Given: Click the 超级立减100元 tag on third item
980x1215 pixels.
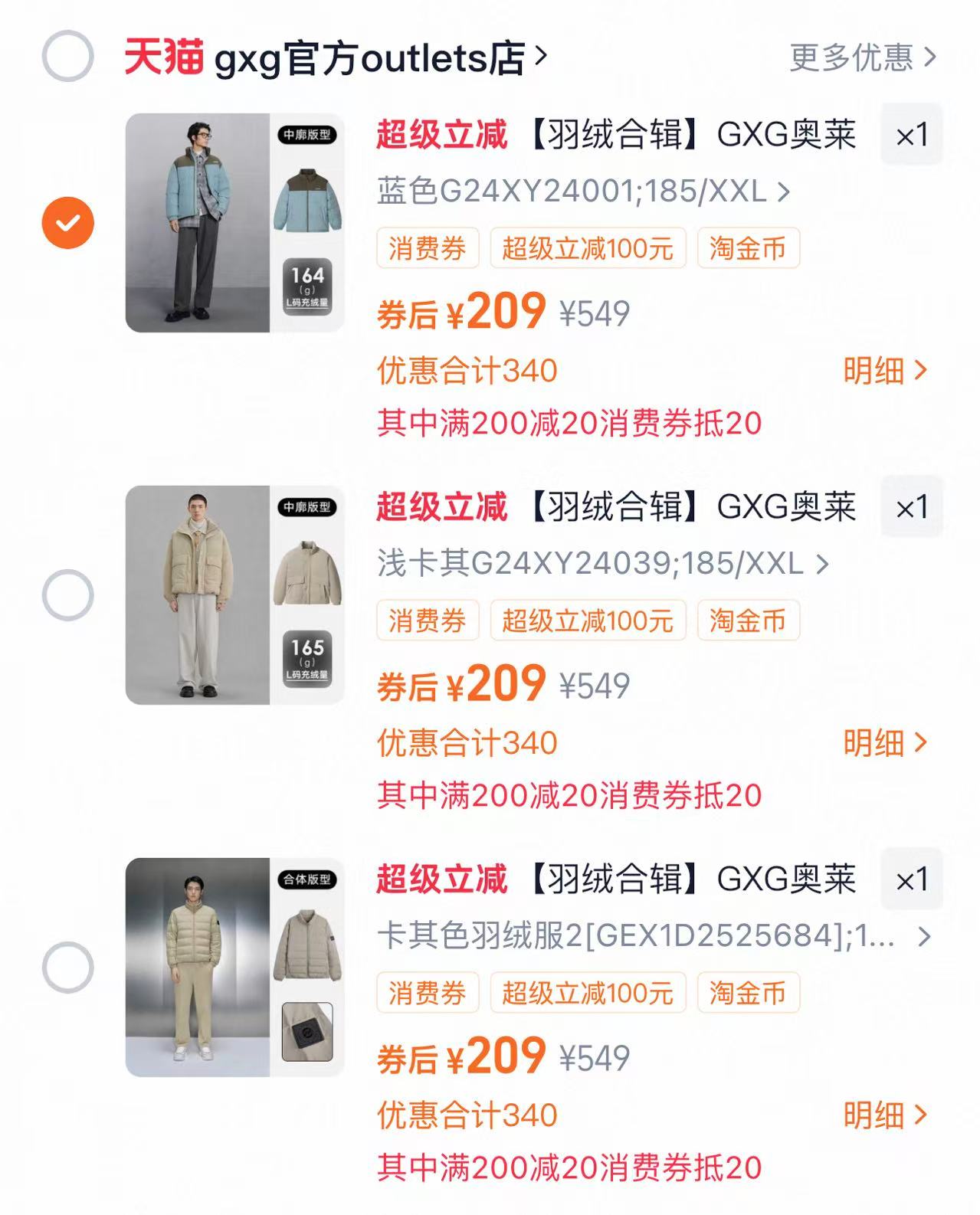Looking at the screenshot, I should click(588, 994).
